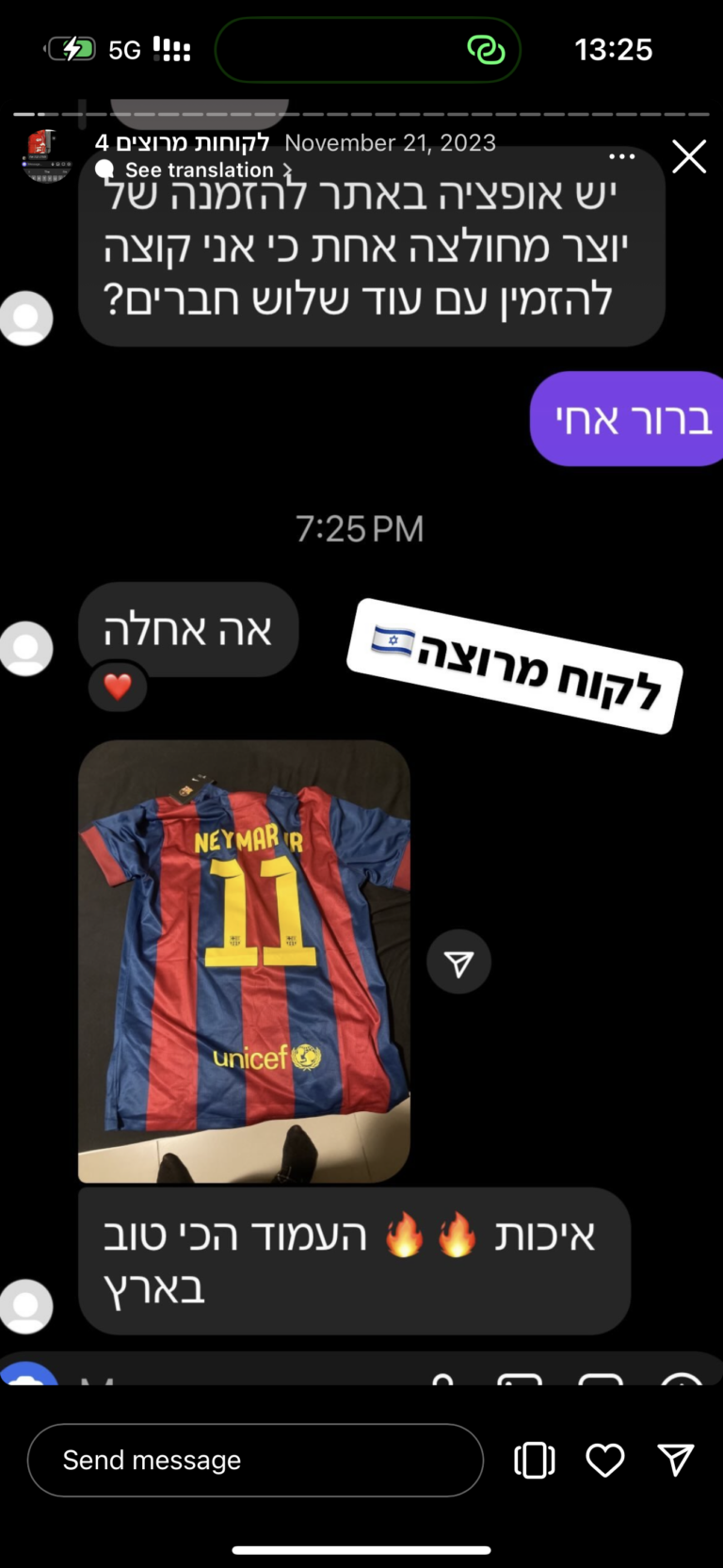Image resolution: width=723 pixels, height=1568 pixels.
Task: Like this story with the heart
Action: [x=604, y=1460]
